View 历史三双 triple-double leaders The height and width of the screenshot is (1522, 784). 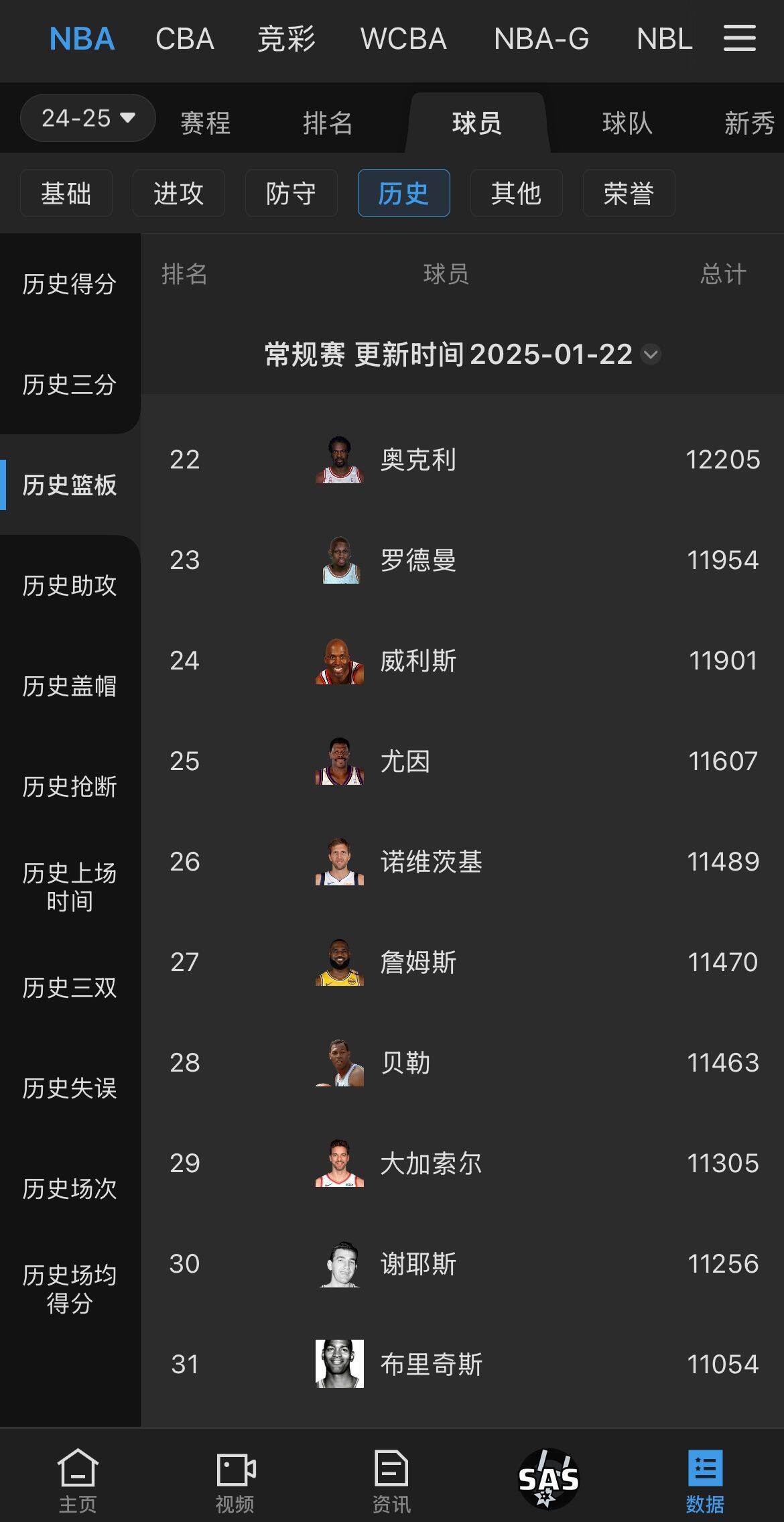coord(69,988)
